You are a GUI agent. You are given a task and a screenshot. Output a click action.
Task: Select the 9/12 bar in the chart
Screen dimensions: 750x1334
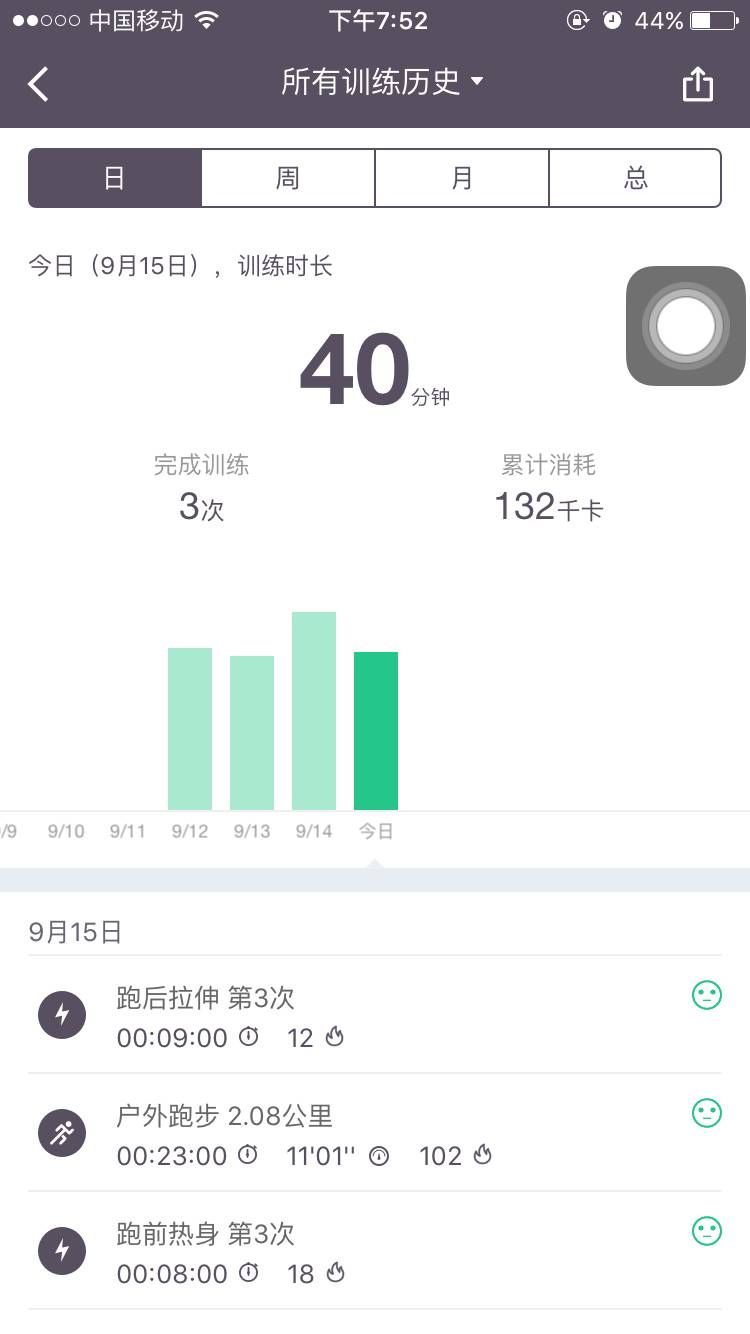[x=190, y=728]
